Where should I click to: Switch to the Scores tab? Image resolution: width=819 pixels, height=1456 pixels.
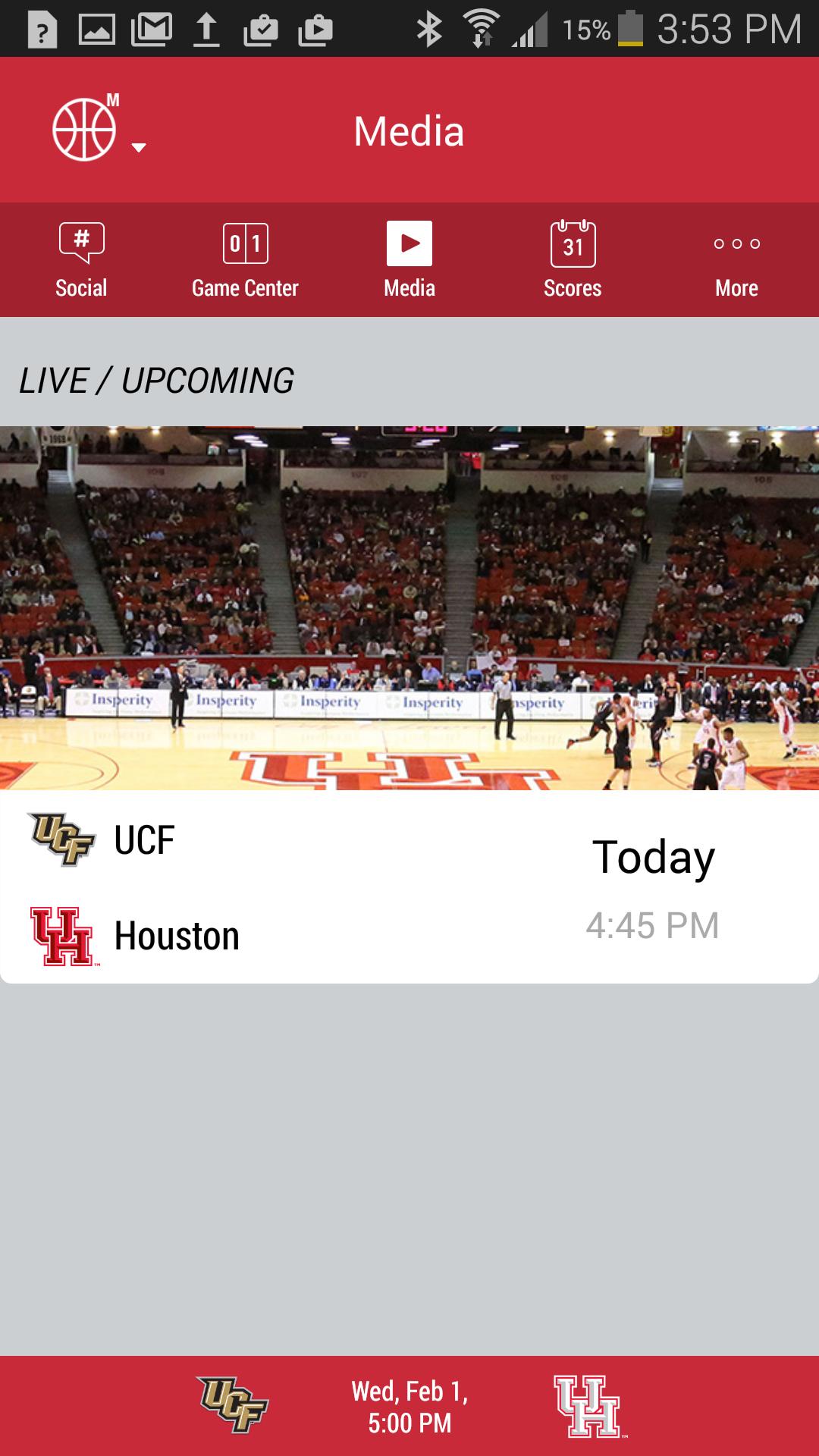click(573, 258)
